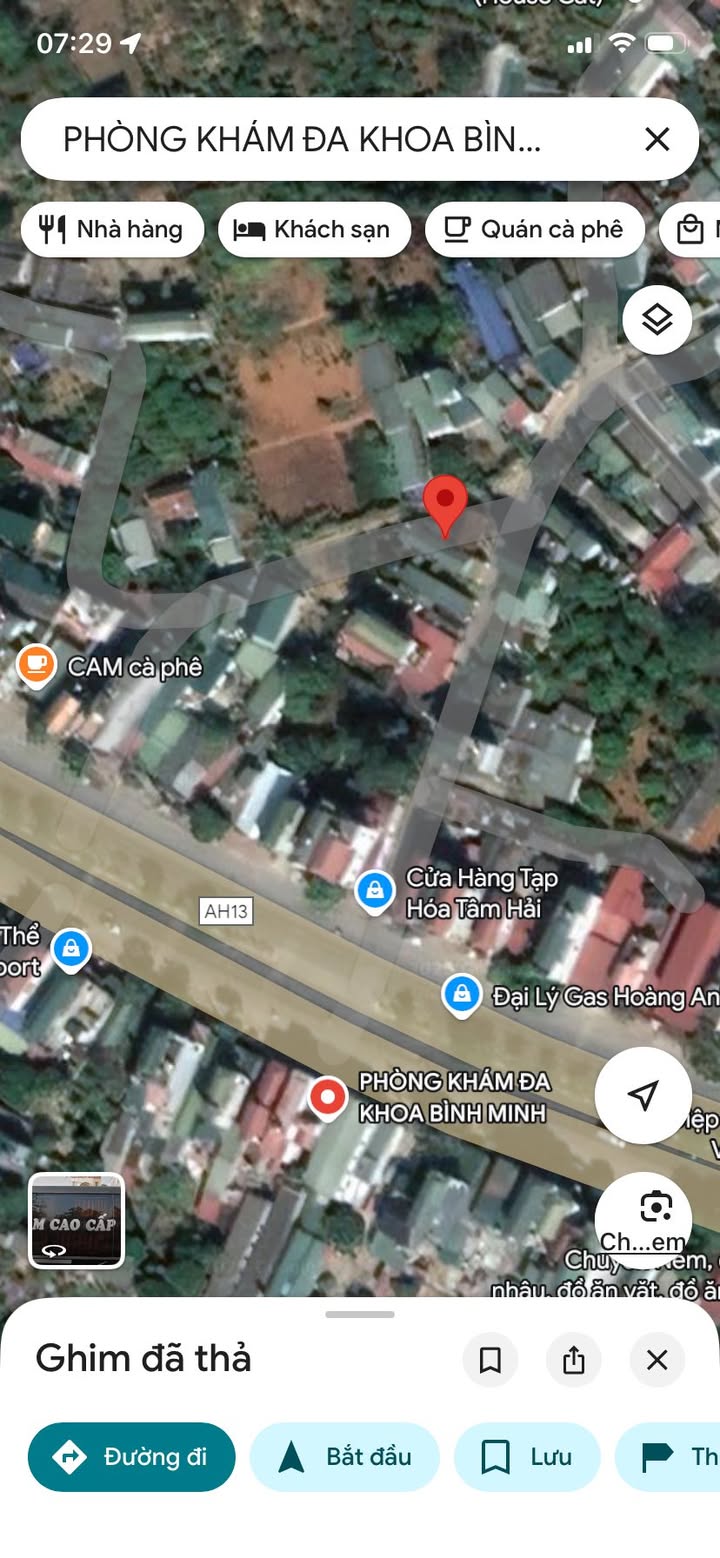Select the PHÒNG KHÁM ĐA KHOA BÌNH MINH pin
Screen dimensions: 720x1558
[x=327, y=1097]
